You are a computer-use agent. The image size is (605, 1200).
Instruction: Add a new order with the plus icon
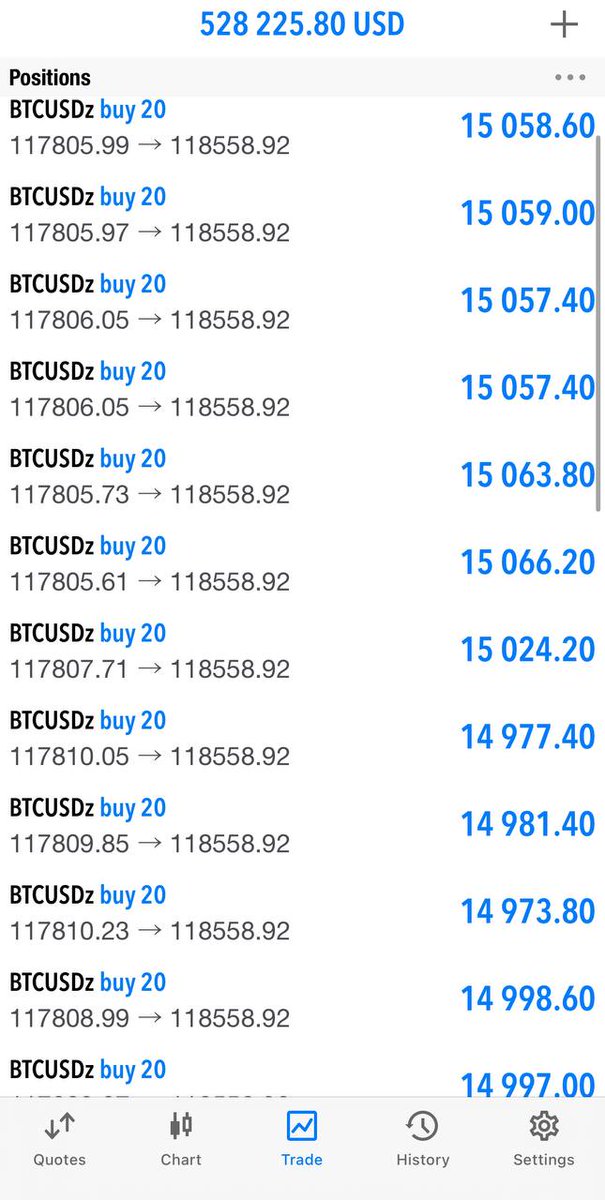coord(564,25)
